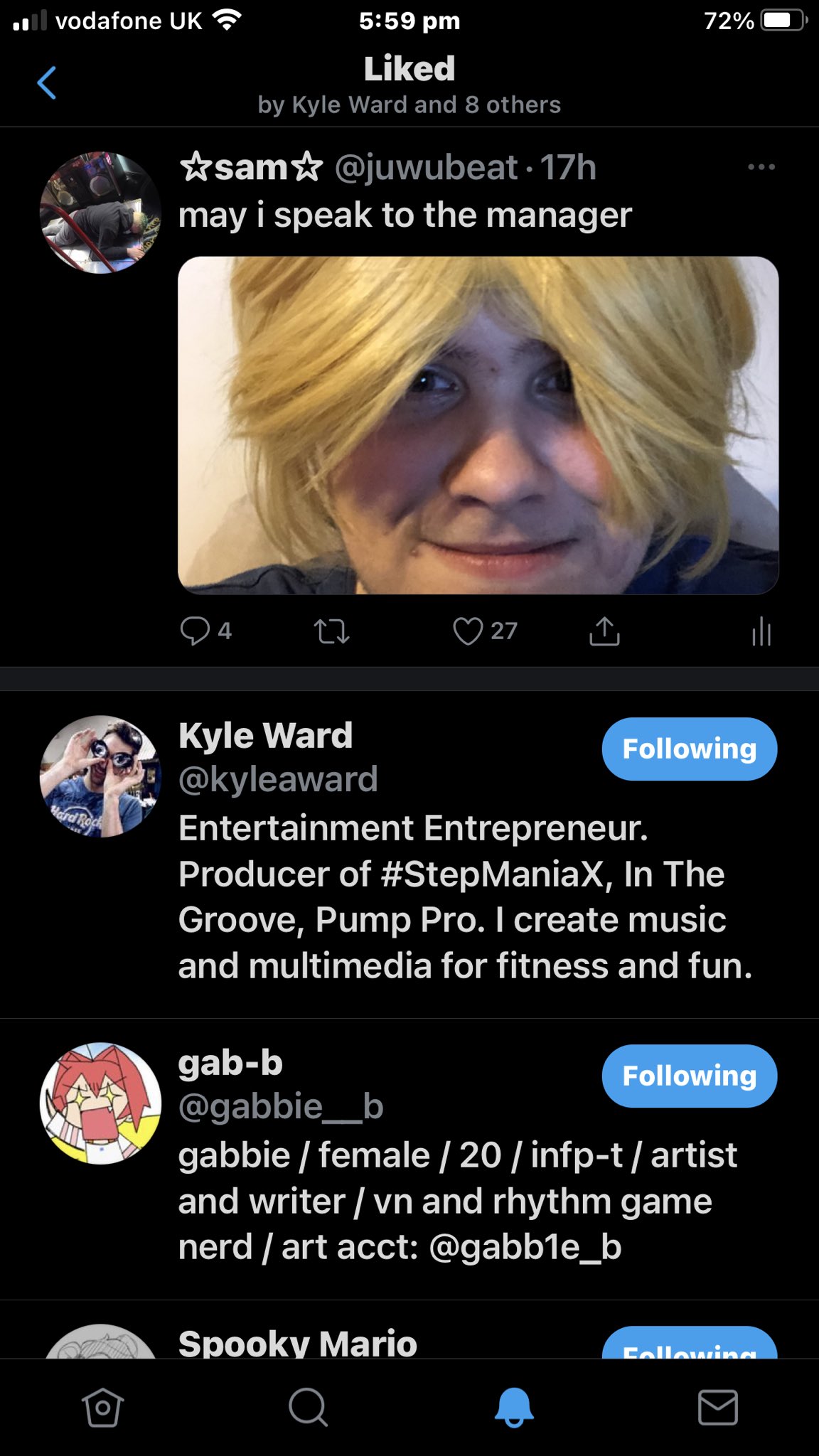The height and width of the screenshot is (1456, 819).
Task: Go back from the Liked screen
Action: 47,83
